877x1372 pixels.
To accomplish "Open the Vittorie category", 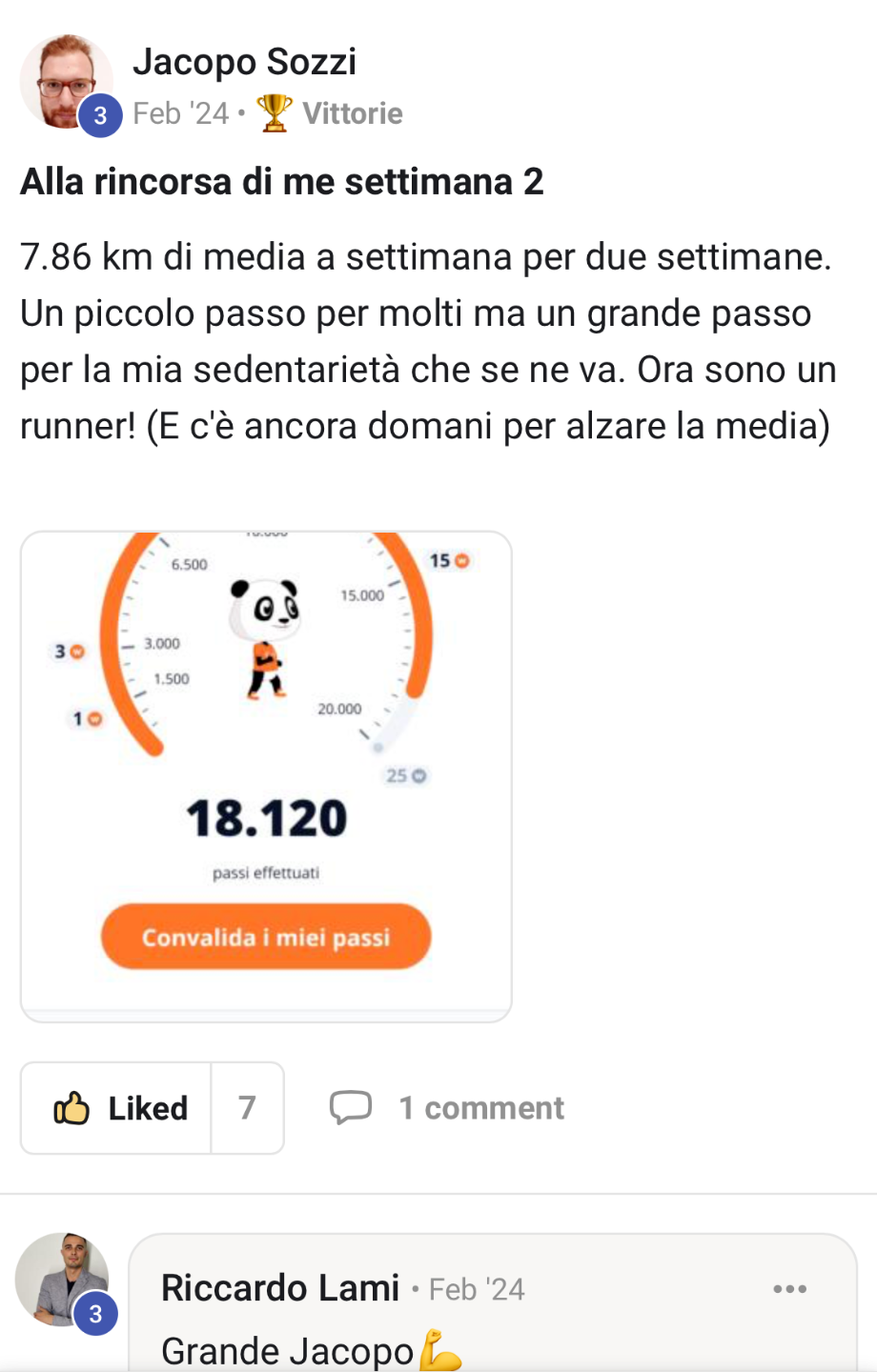I will [x=351, y=113].
